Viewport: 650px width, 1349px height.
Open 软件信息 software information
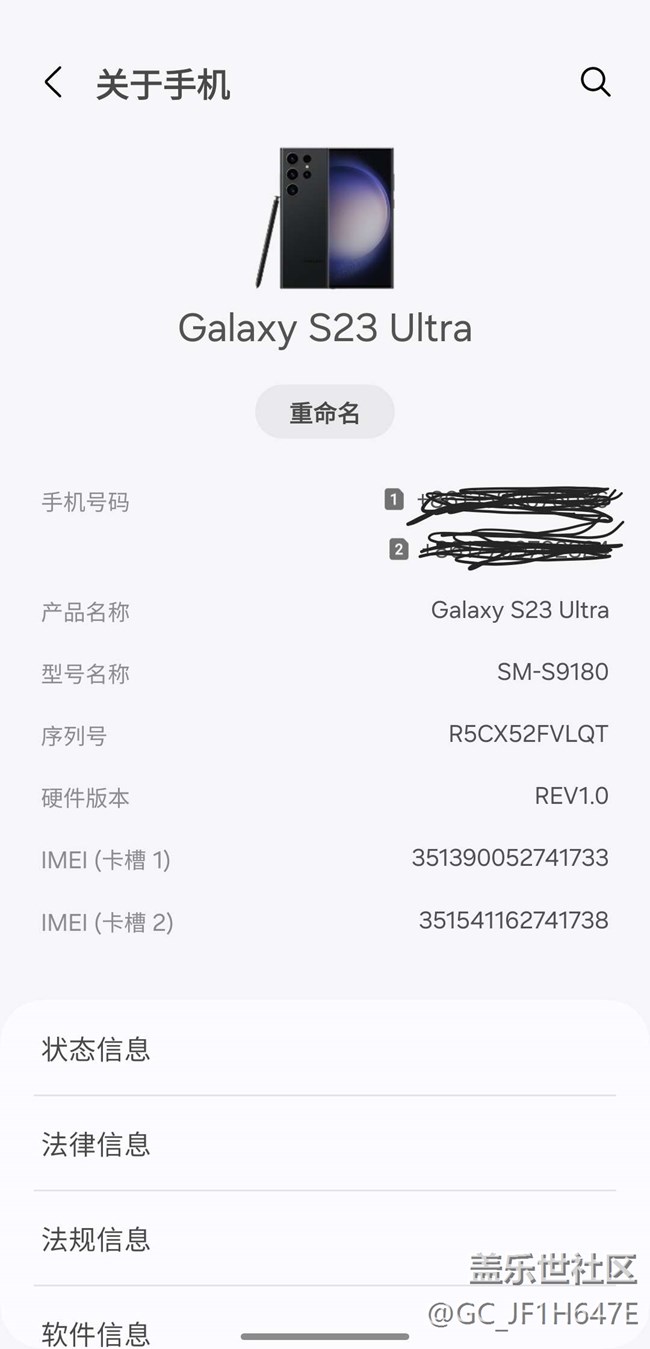coord(96,1332)
